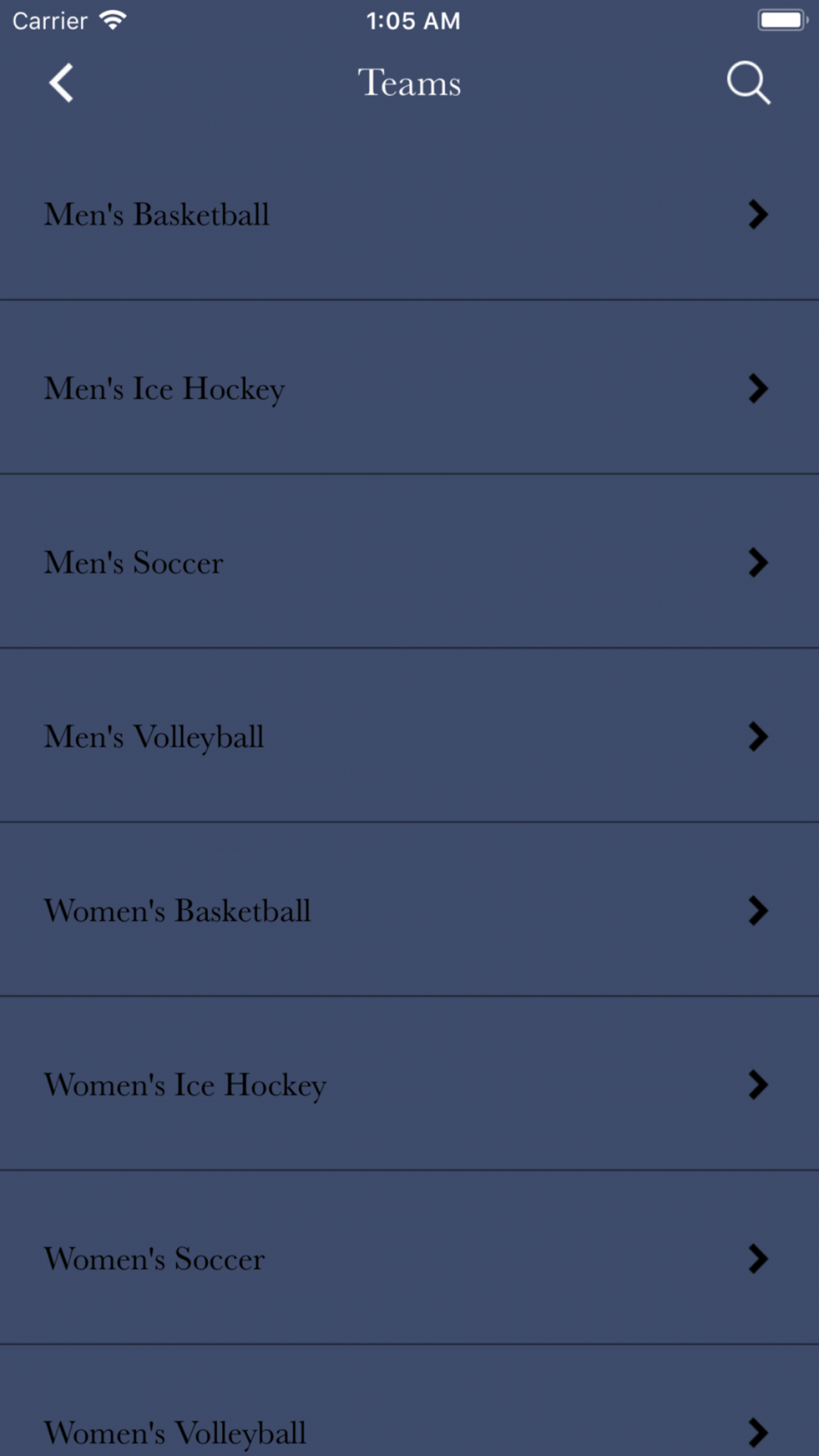View Men's Soccer team

click(409, 562)
